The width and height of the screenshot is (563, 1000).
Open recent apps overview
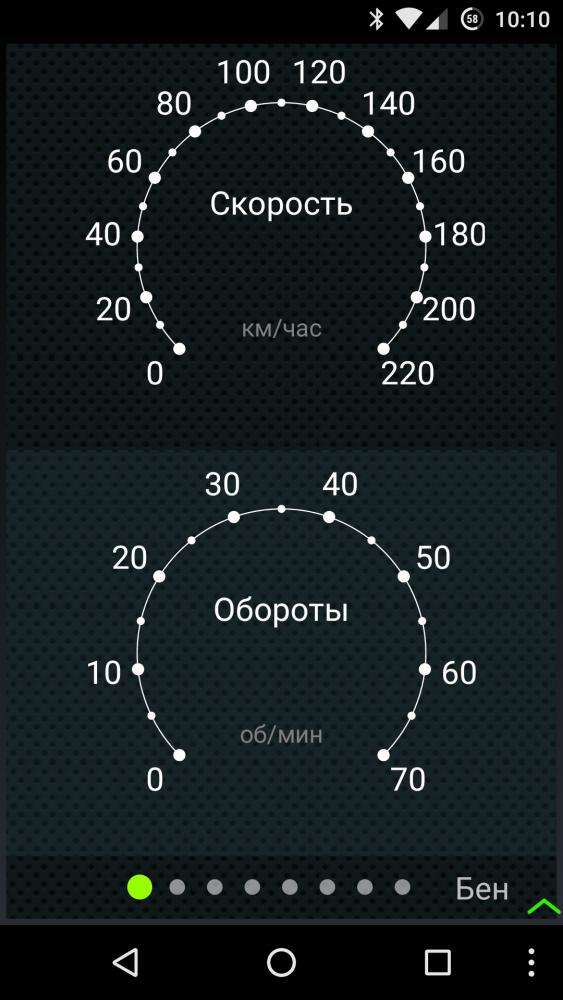coord(437,962)
